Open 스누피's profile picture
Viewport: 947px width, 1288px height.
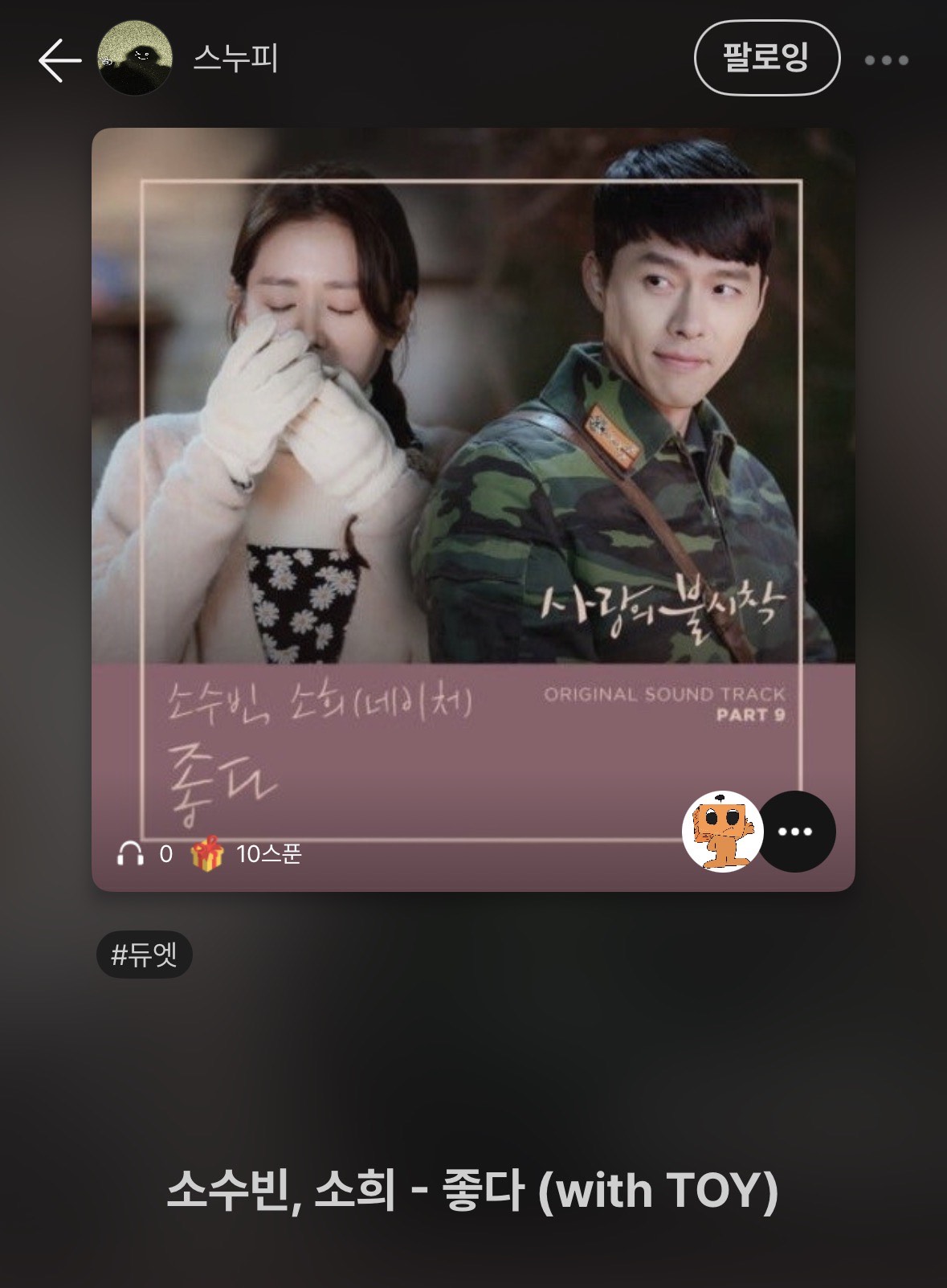(x=134, y=59)
